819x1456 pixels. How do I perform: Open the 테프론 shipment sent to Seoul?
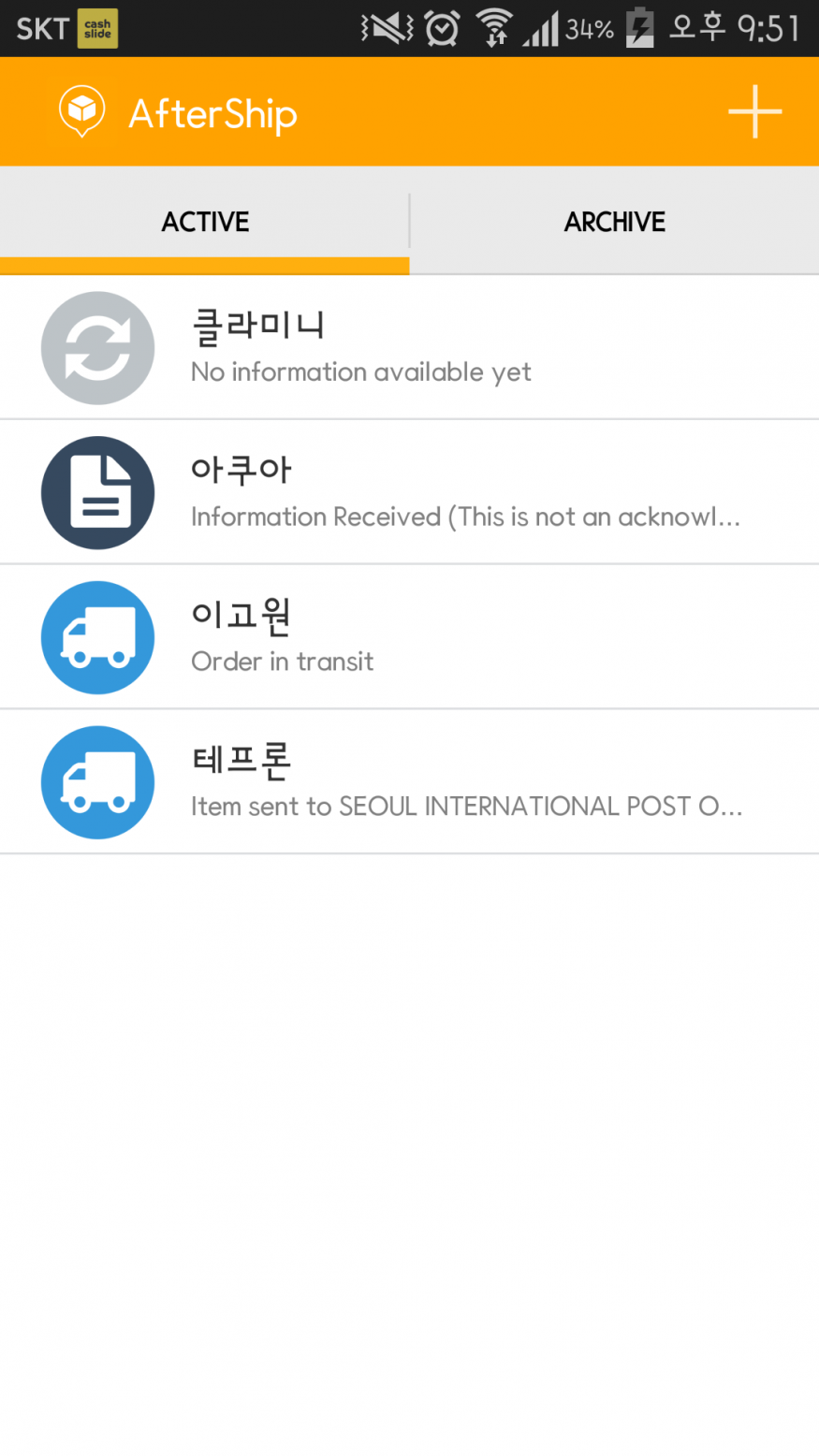409,782
